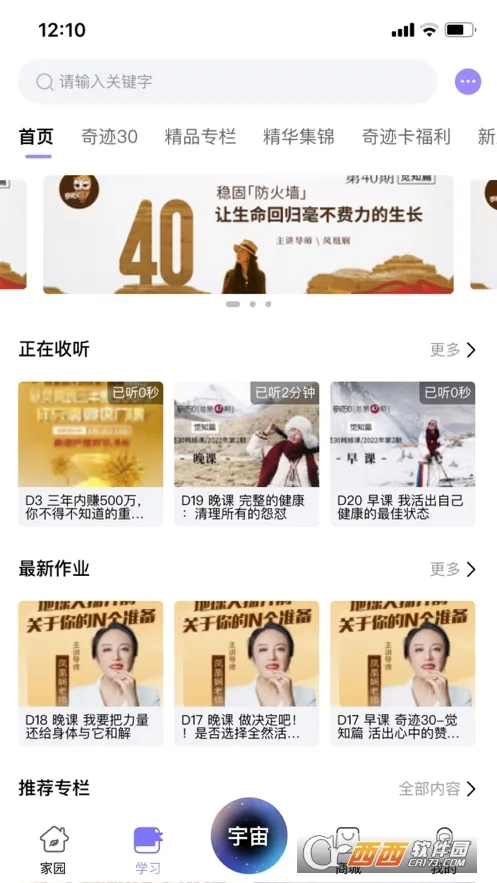Open the 第40期 防火墙 banner
This screenshot has height=883, width=497.
(248, 234)
